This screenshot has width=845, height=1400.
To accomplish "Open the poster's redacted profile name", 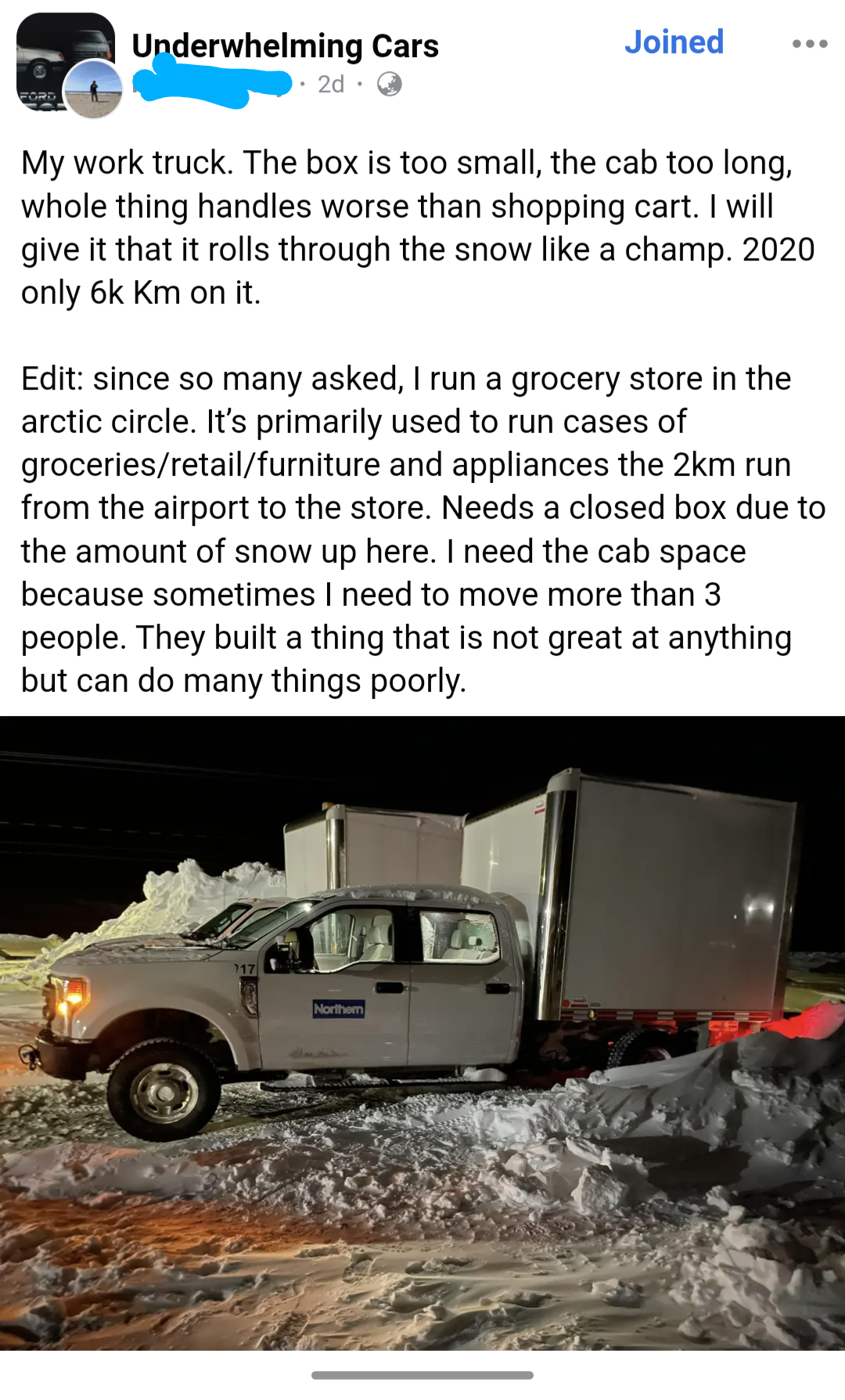I will pyautogui.click(x=211, y=85).
